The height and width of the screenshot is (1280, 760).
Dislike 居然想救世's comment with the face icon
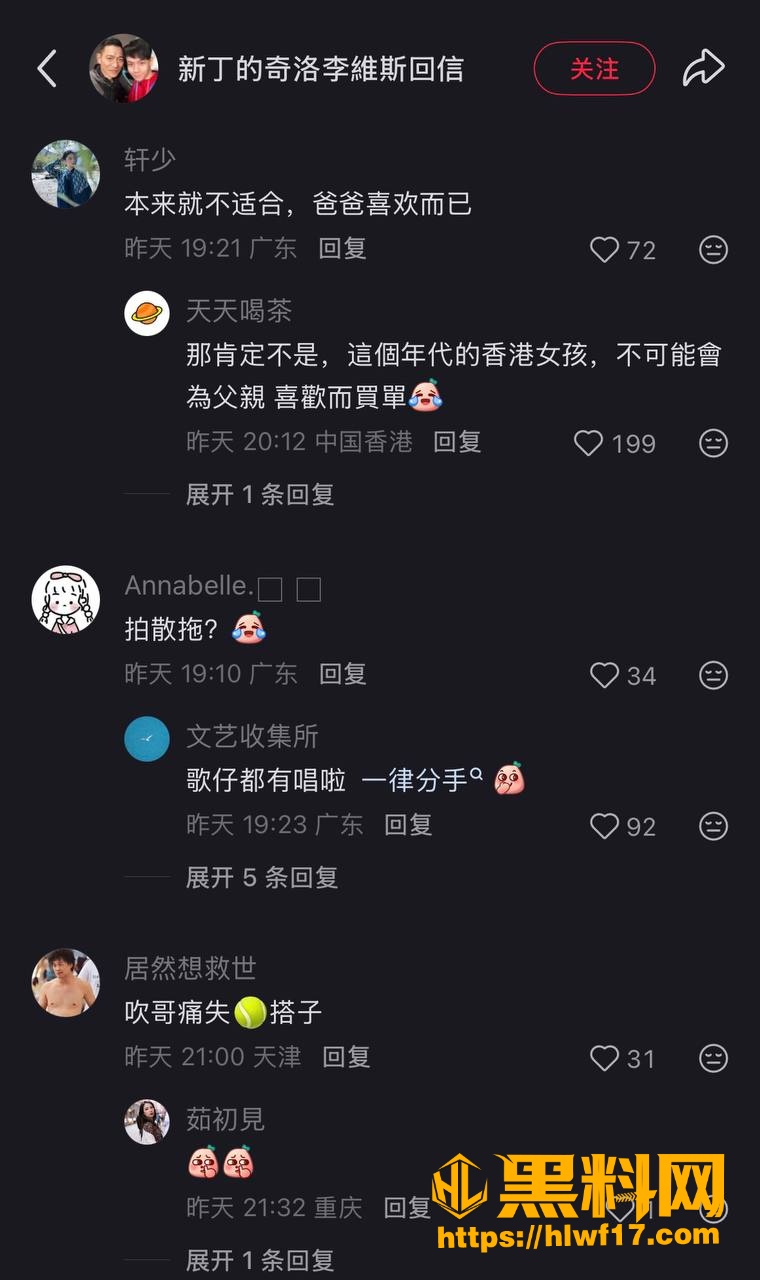[x=713, y=1058]
